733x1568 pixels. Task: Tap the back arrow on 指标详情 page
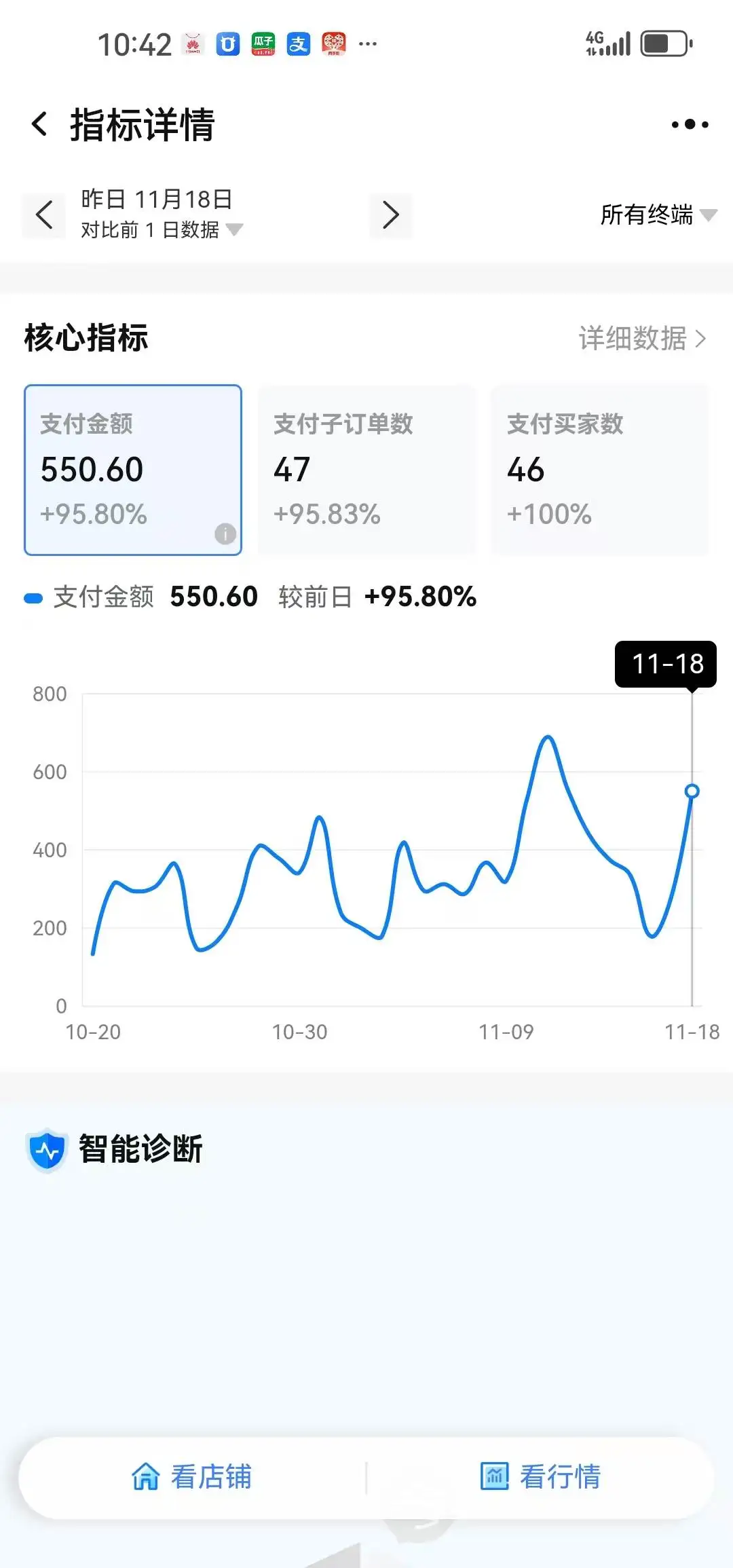click(x=40, y=125)
